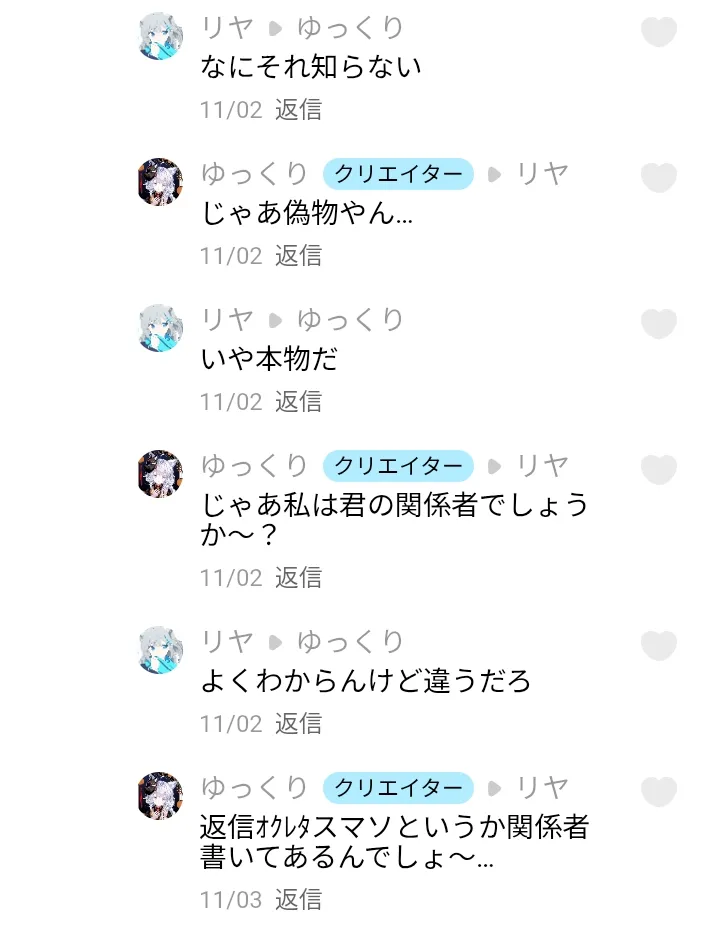Tap 返信 under "じゃあ偽物やん…"
This screenshot has width=719, height=935.
coord(298,256)
